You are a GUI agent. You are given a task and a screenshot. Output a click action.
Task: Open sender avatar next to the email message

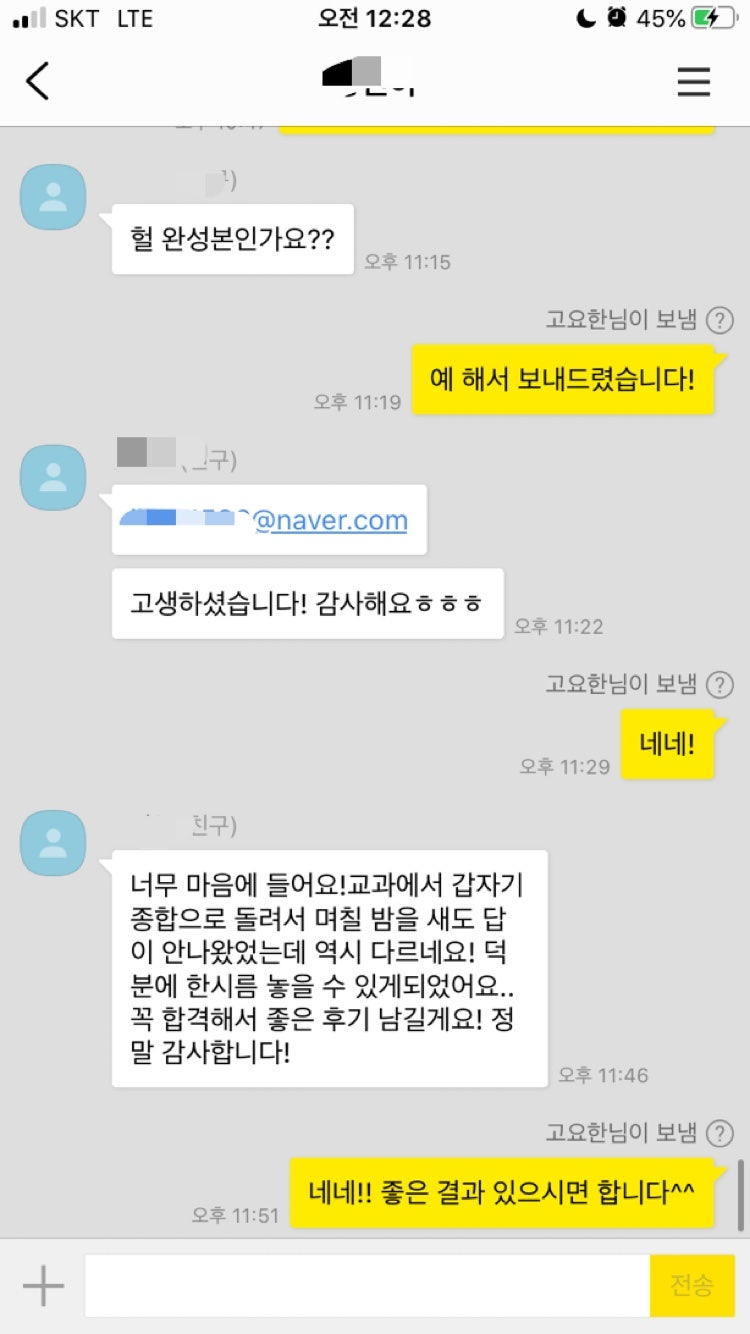tap(53, 477)
